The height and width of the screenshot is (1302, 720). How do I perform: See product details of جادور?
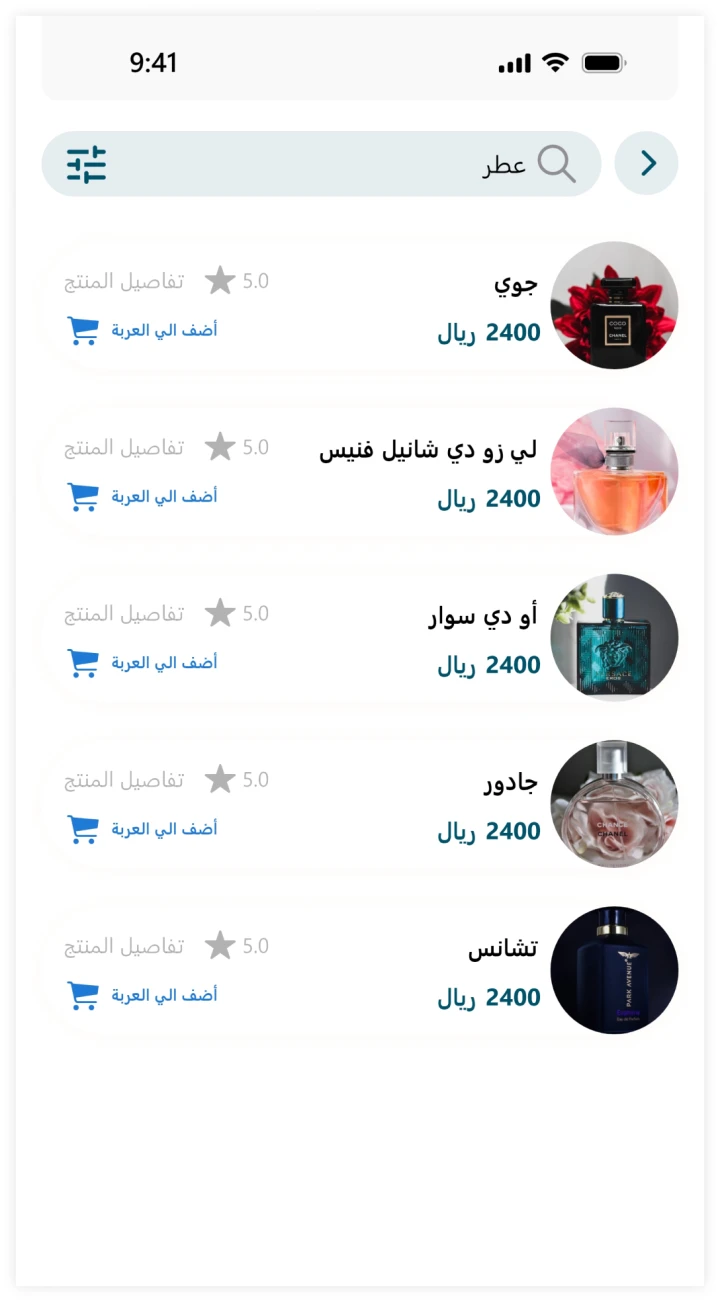pos(124,779)
